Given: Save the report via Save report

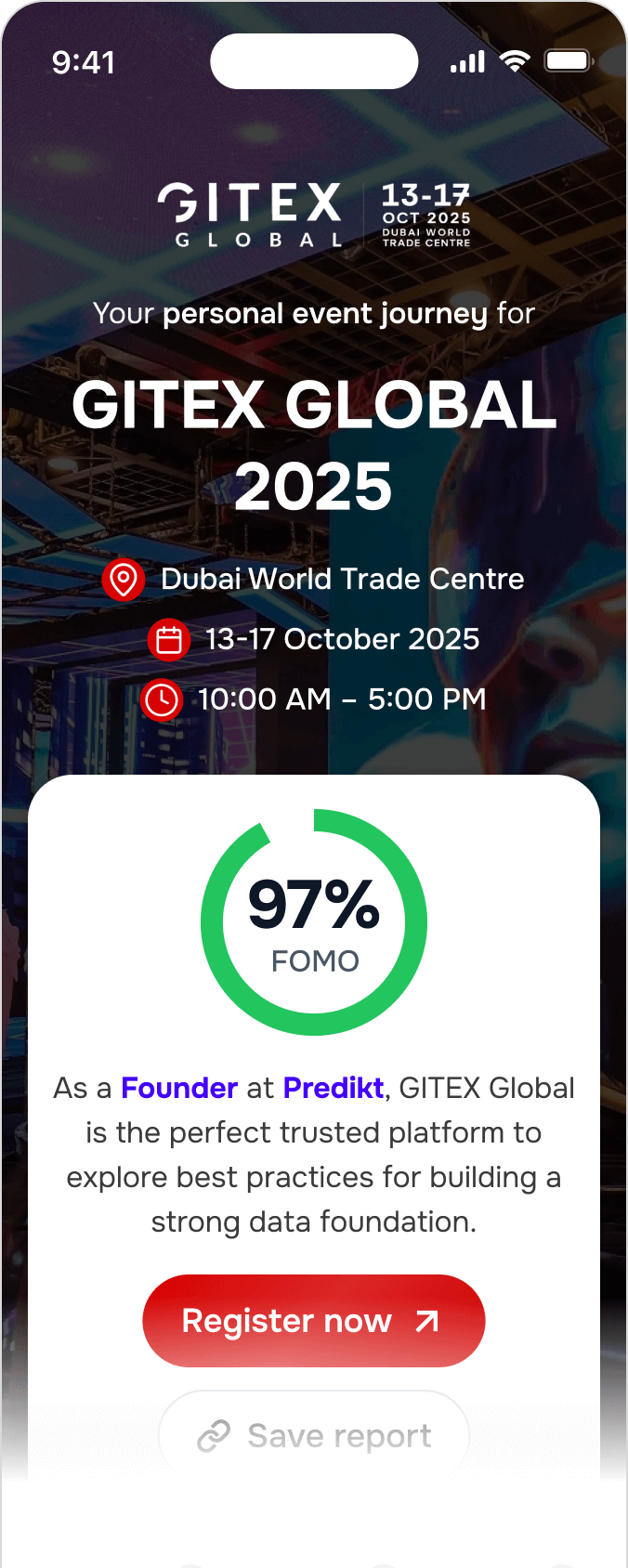Looking at the screenshot, I should [x=314, y=1435].
